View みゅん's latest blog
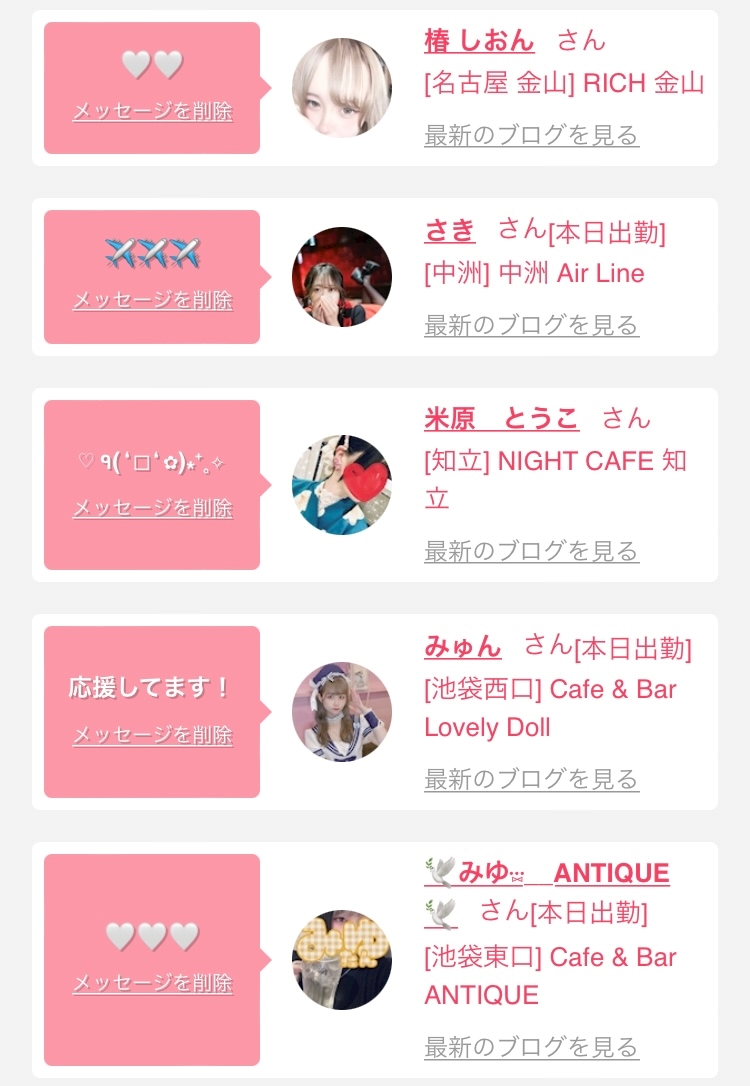This screenshot has width=750, height=1086. [531, 779]
